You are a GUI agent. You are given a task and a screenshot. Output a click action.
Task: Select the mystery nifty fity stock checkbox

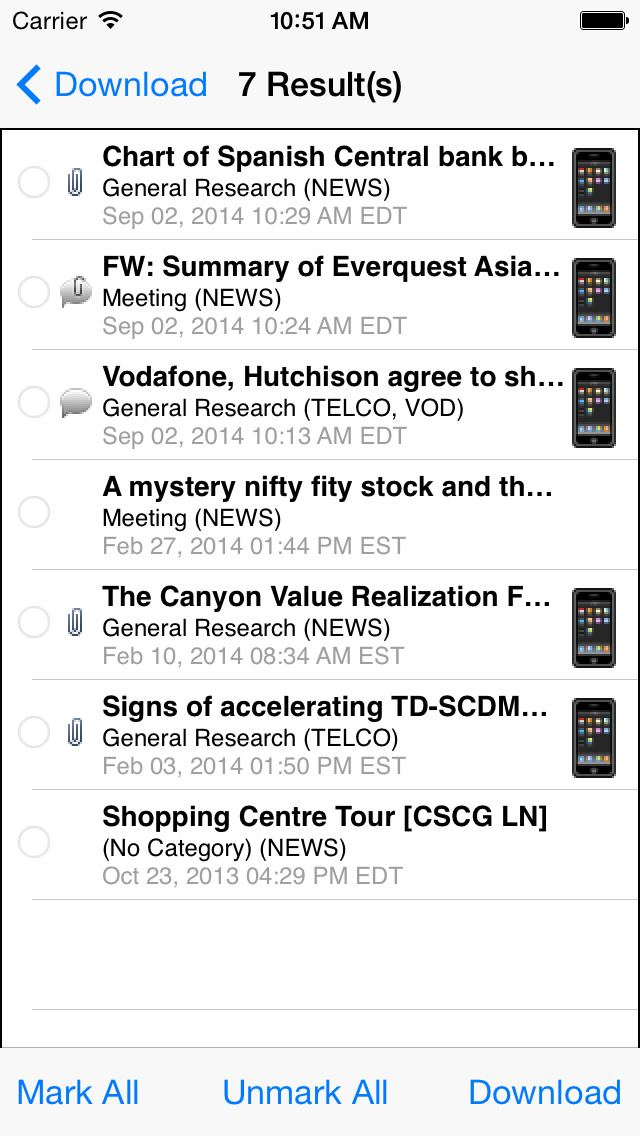pyautogui.click(x=34, y=512)
